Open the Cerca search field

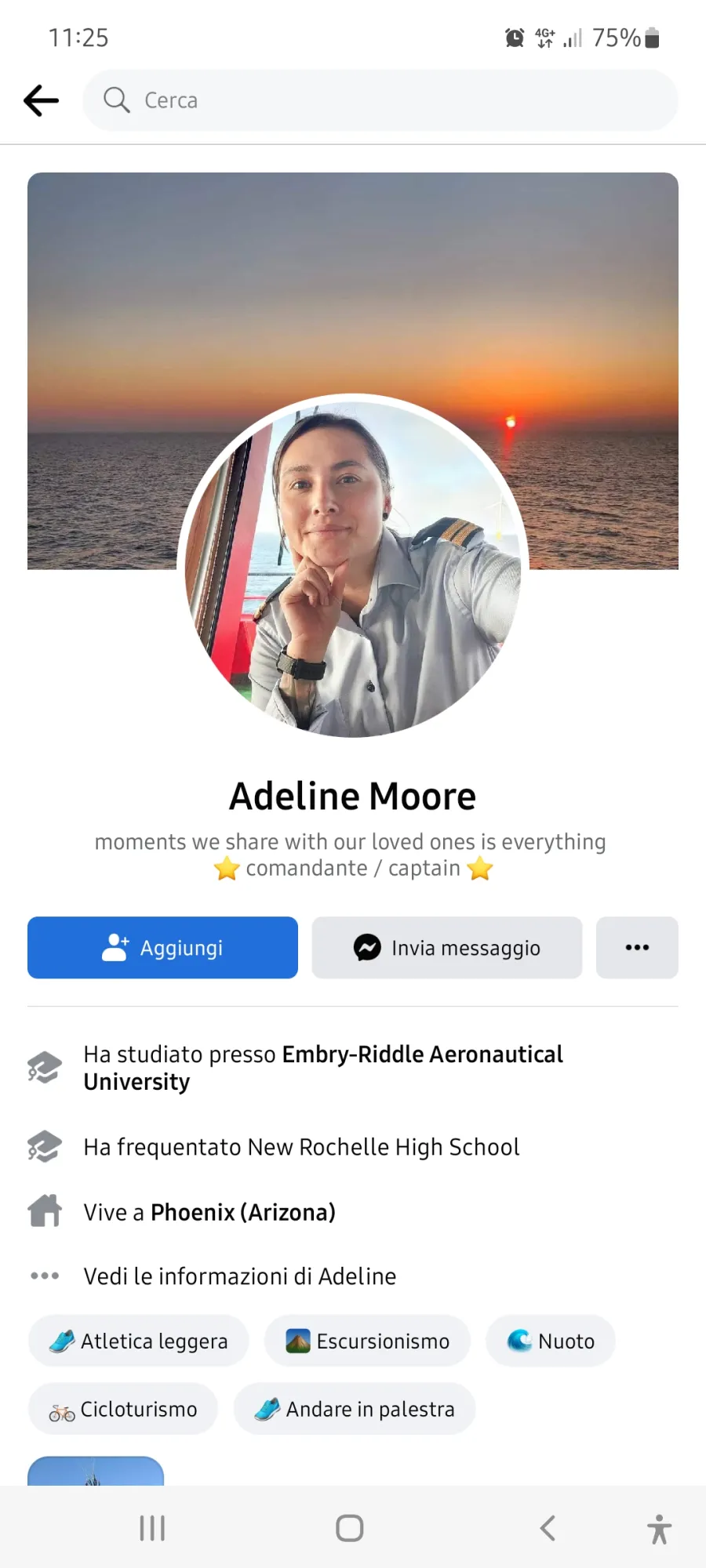tap(380, 100)
